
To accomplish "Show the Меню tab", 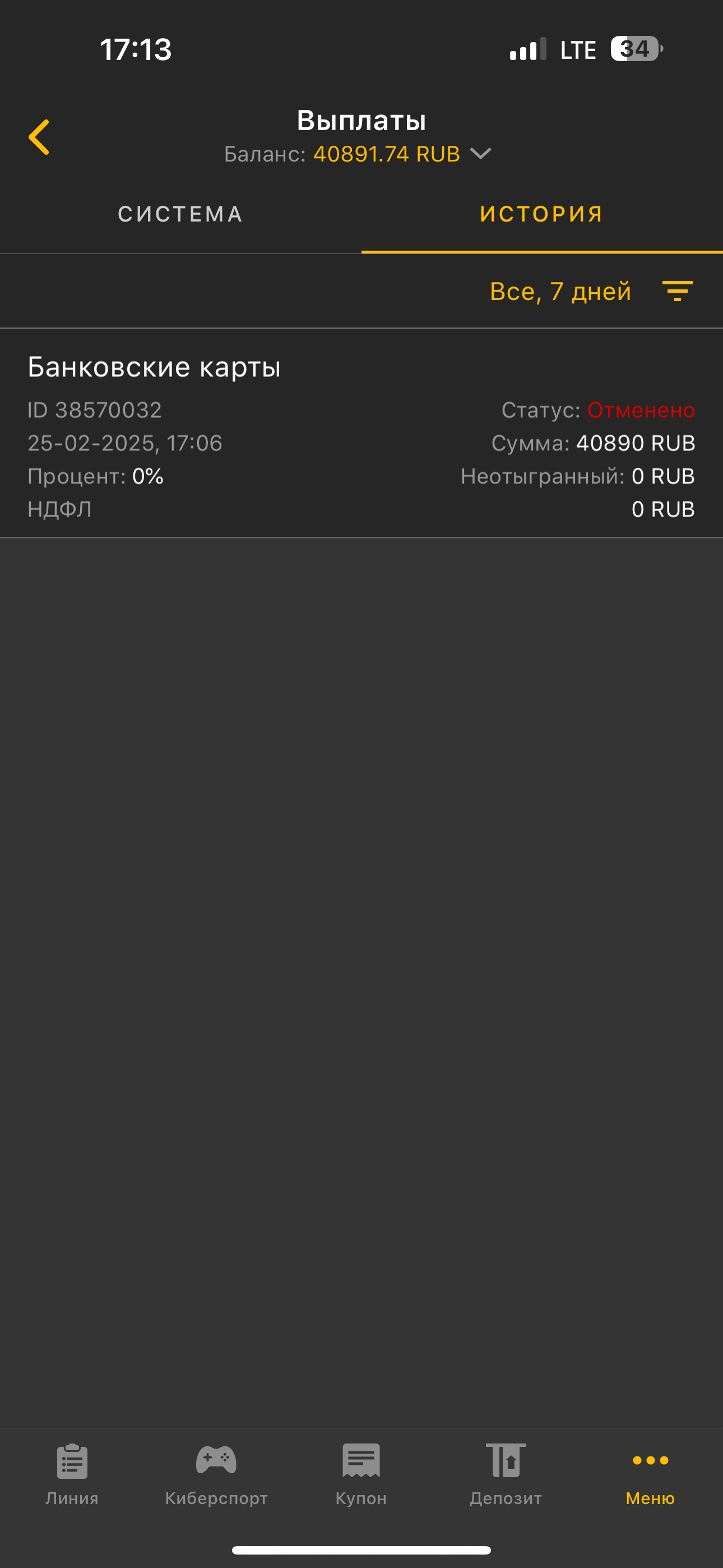I will click(650, 1474).
